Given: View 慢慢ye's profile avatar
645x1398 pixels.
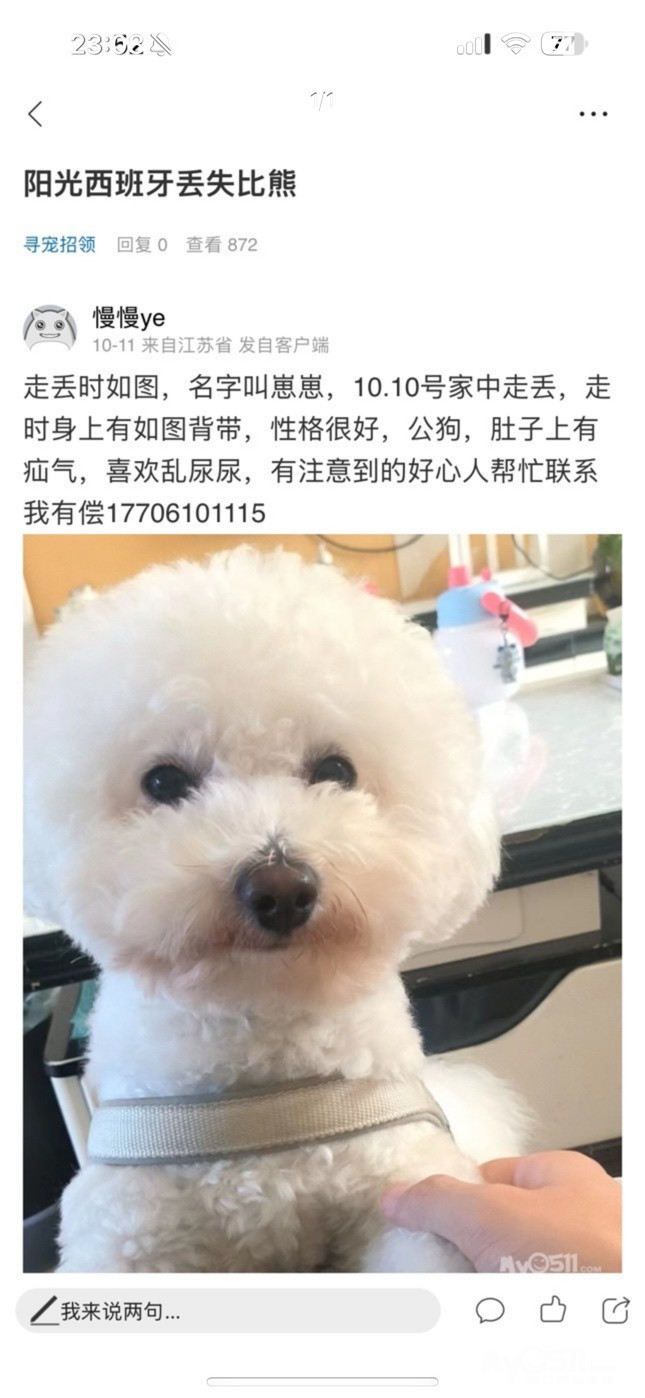Looking at the screenshot, I should pyautogui.click(x=50, y=328).
